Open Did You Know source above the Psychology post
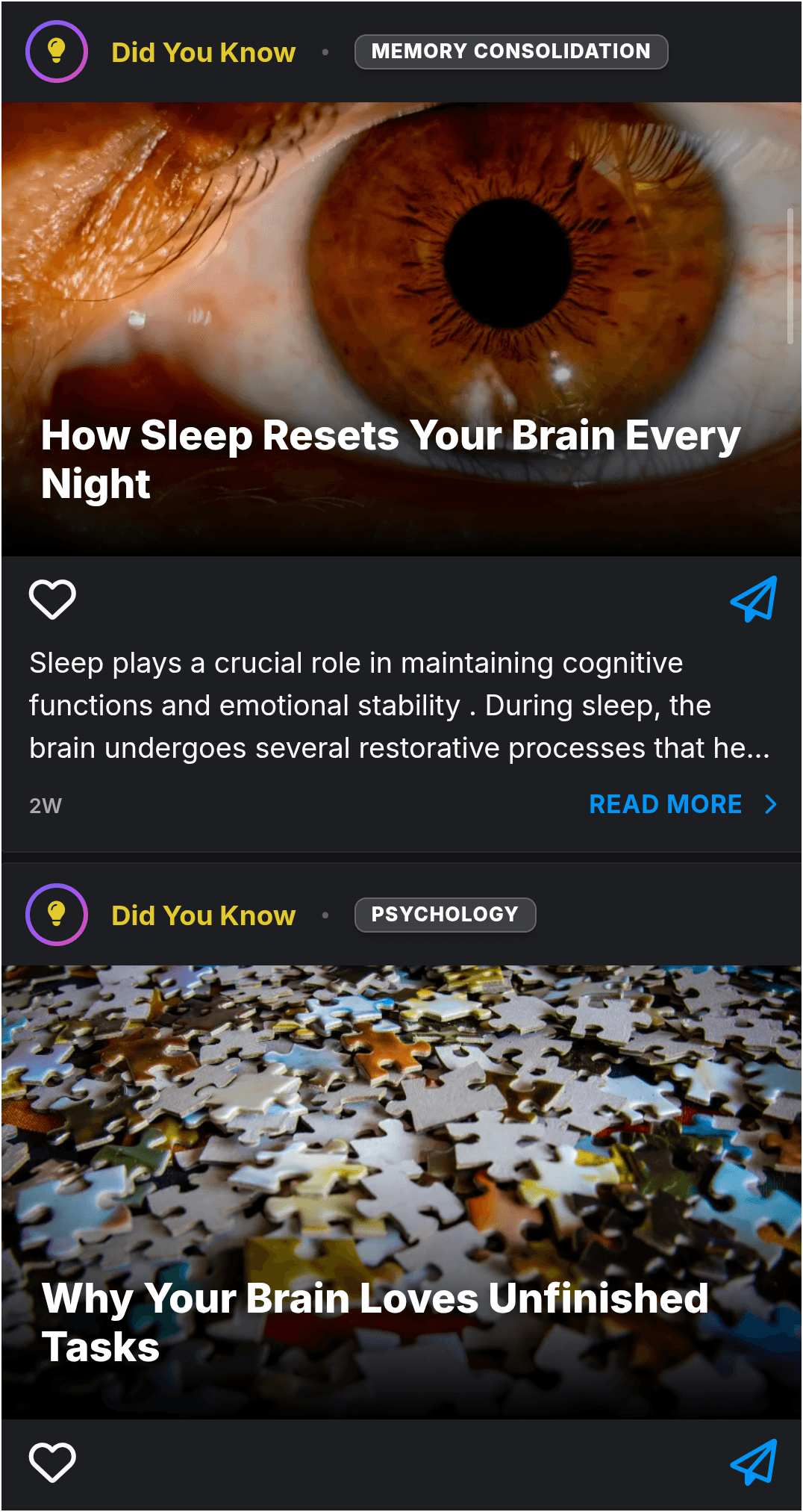 click(203, 915)
